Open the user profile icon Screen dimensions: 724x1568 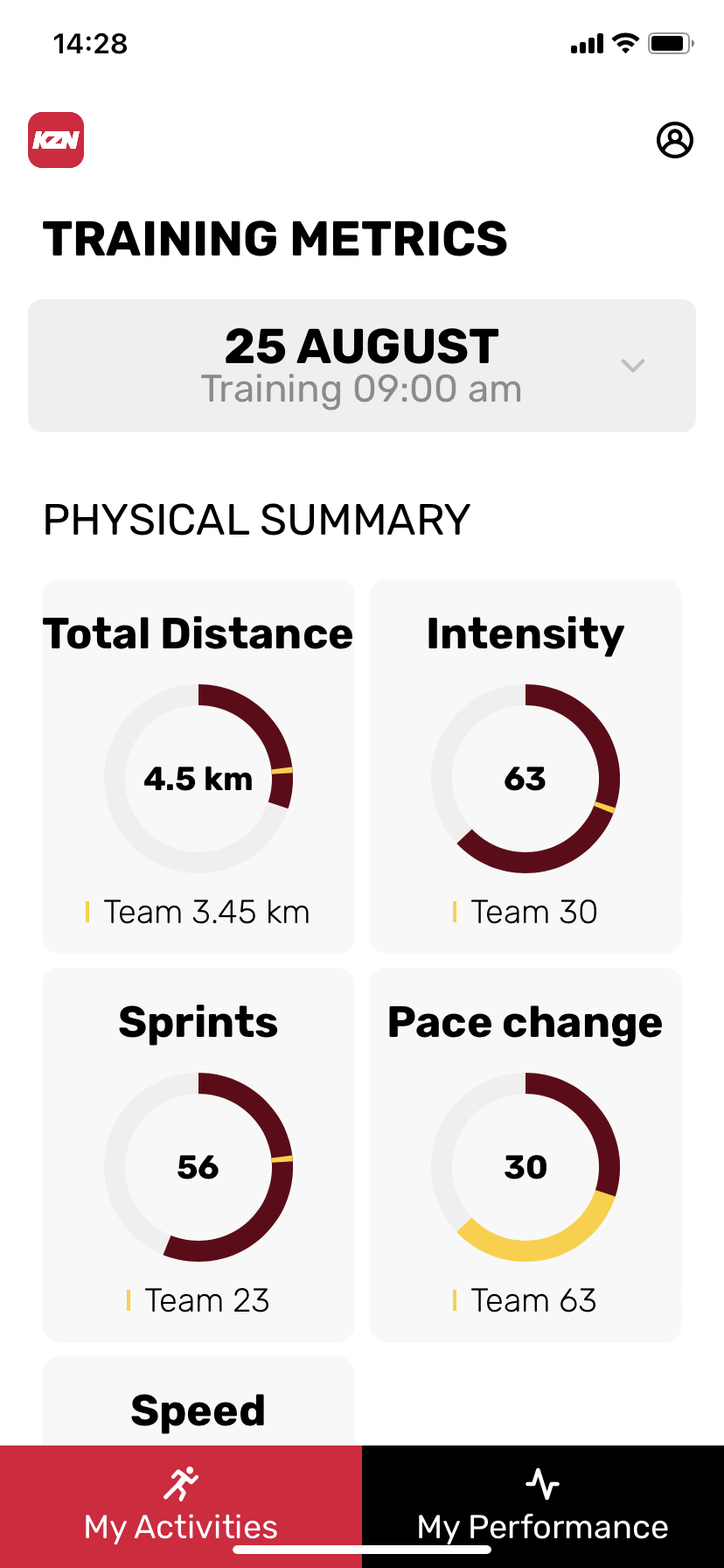674,140
